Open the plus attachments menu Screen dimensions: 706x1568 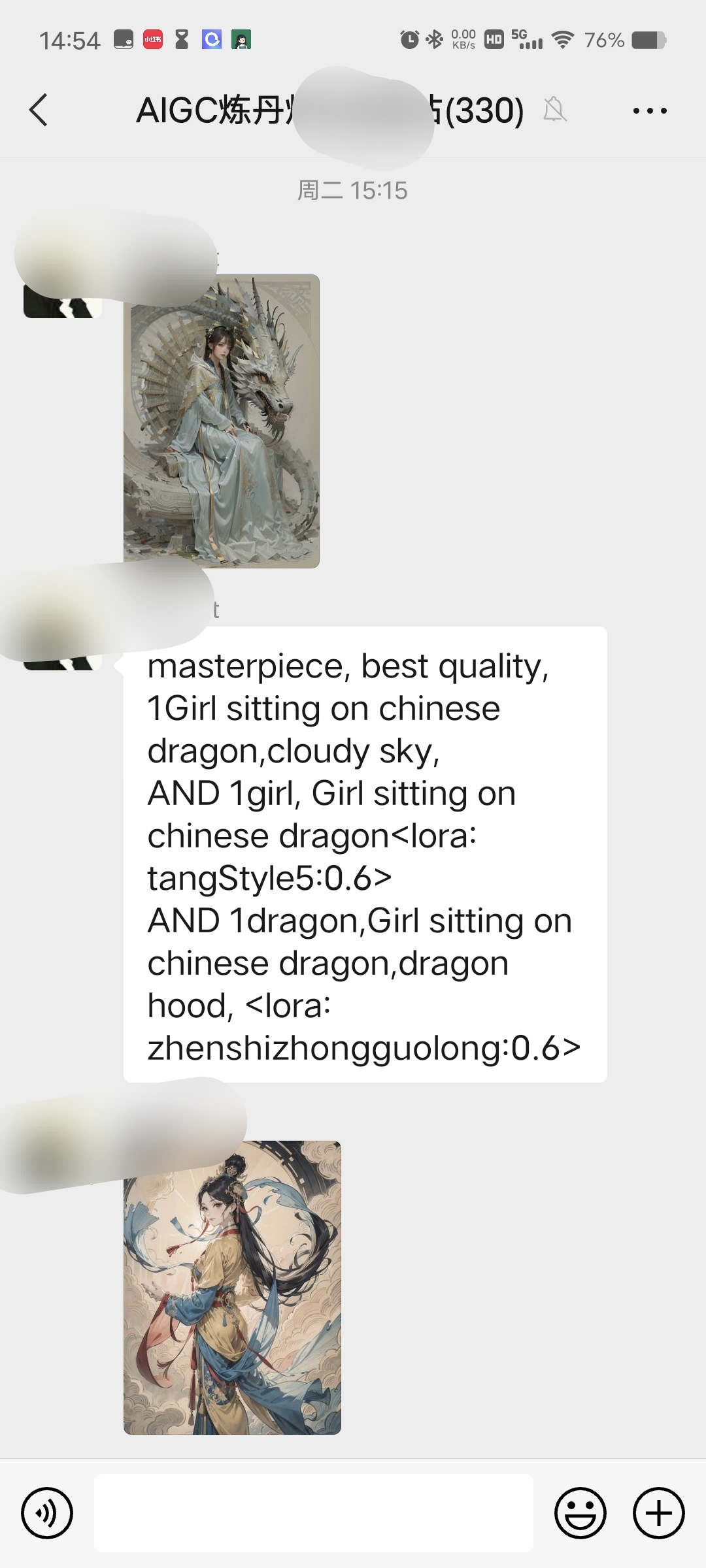(659, 1513)
